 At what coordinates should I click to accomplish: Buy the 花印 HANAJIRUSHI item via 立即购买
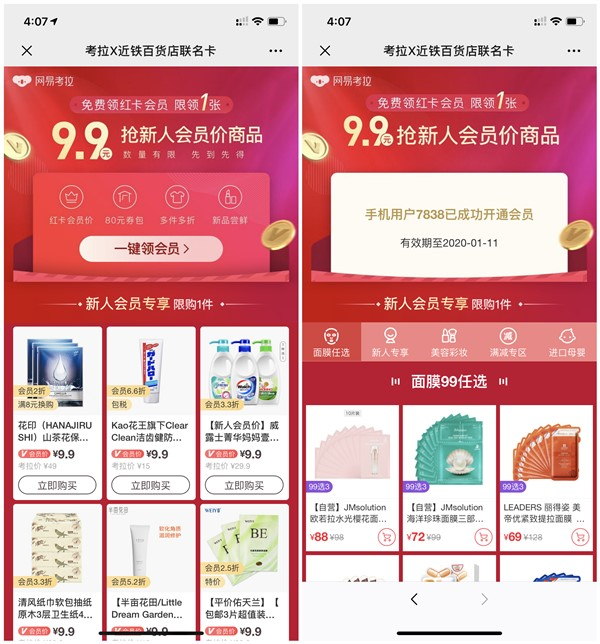57,486
